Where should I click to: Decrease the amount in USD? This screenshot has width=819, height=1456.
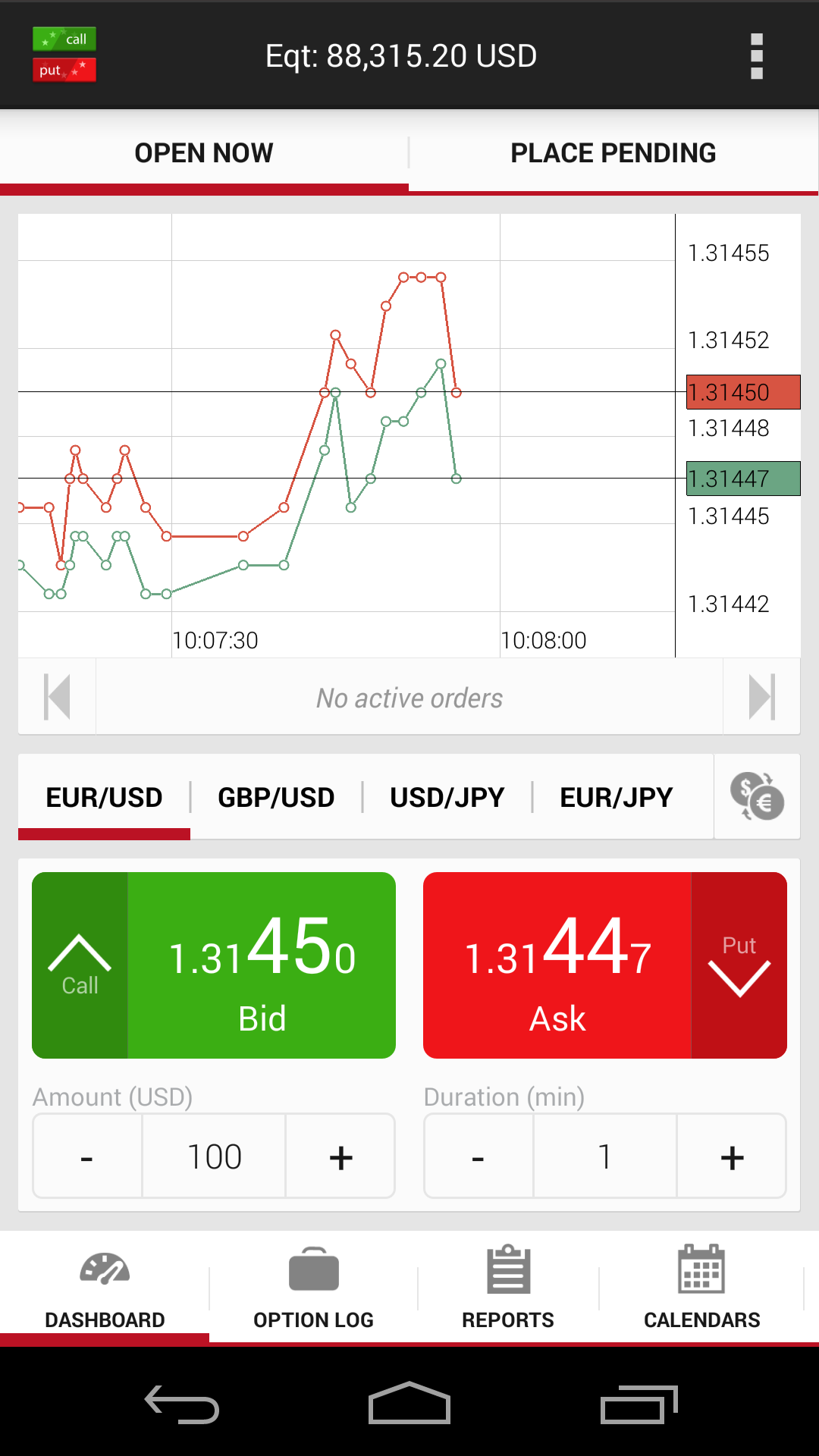point(87,1156)
